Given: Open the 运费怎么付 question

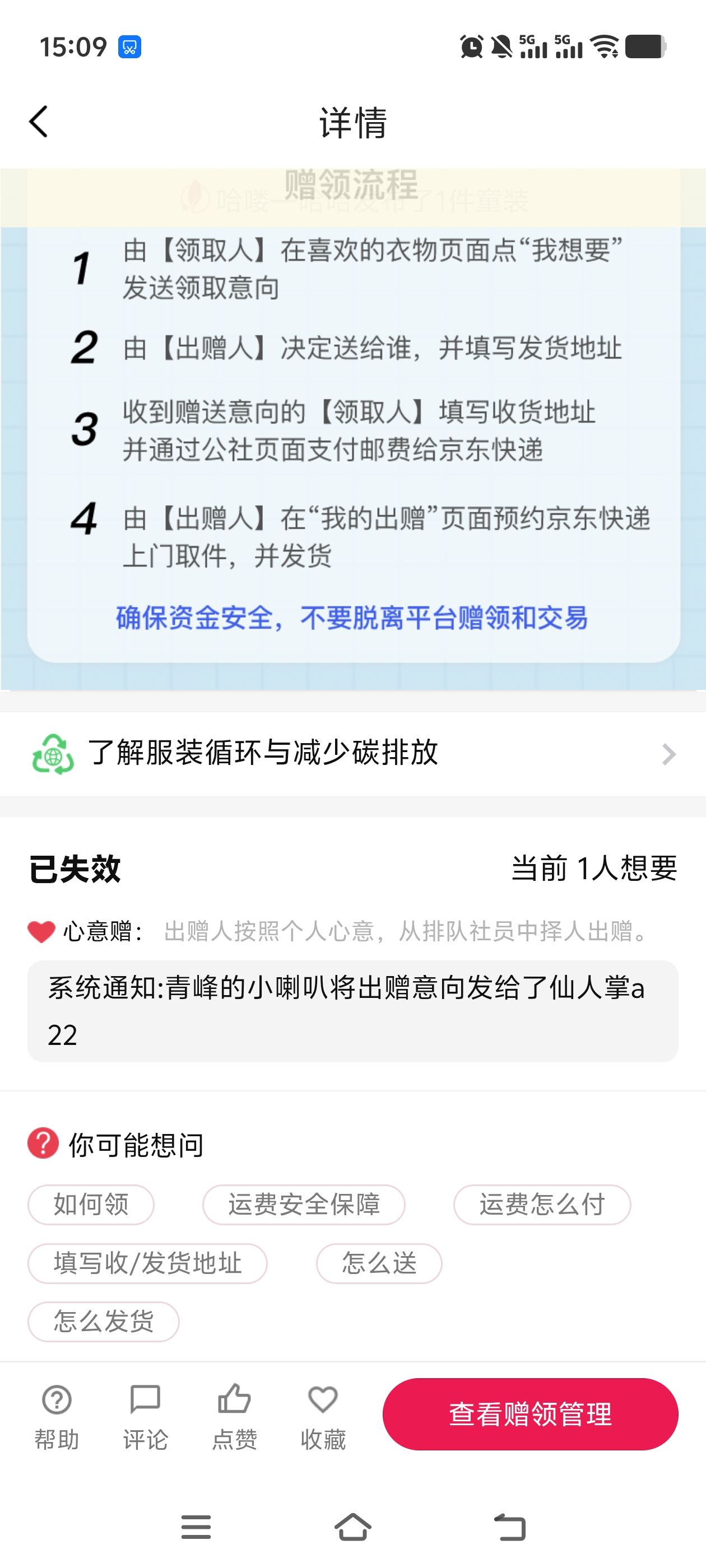Looking at the screenshot, I should click(x=541, y=1204).
